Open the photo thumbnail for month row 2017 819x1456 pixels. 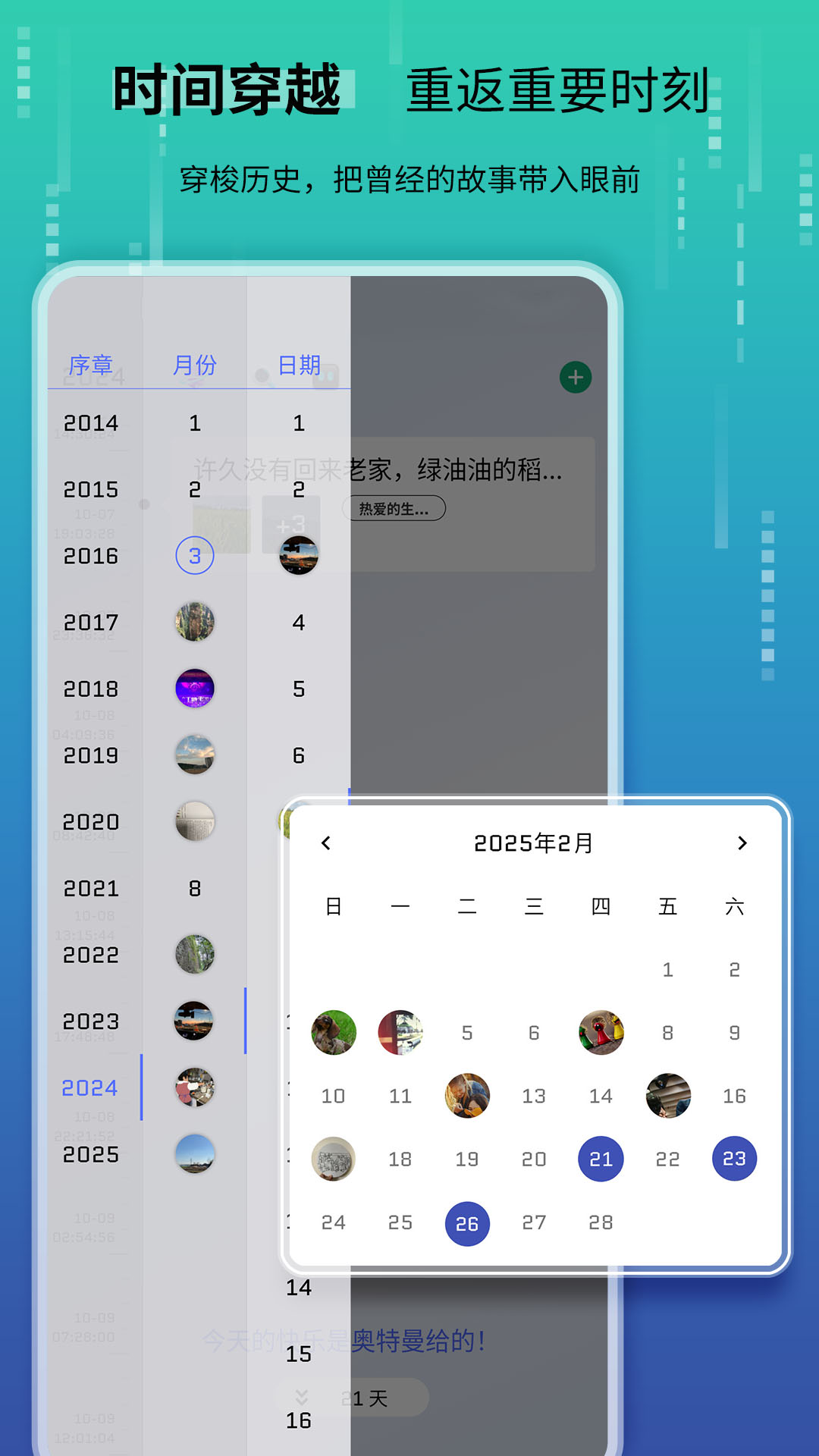click(195, 621)
